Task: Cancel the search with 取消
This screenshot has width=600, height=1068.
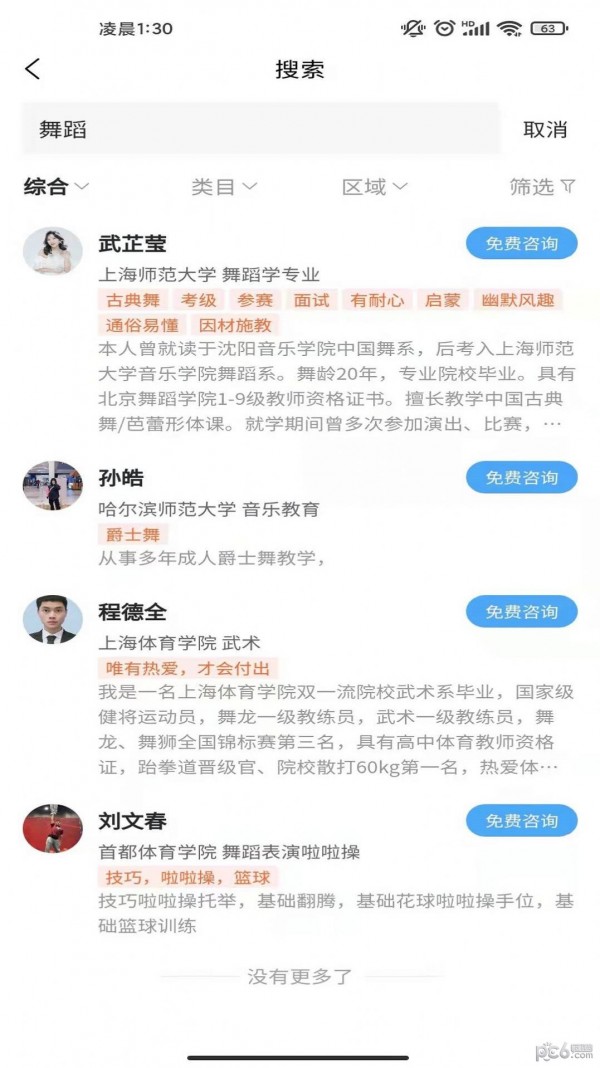Action: click(545, 129)
